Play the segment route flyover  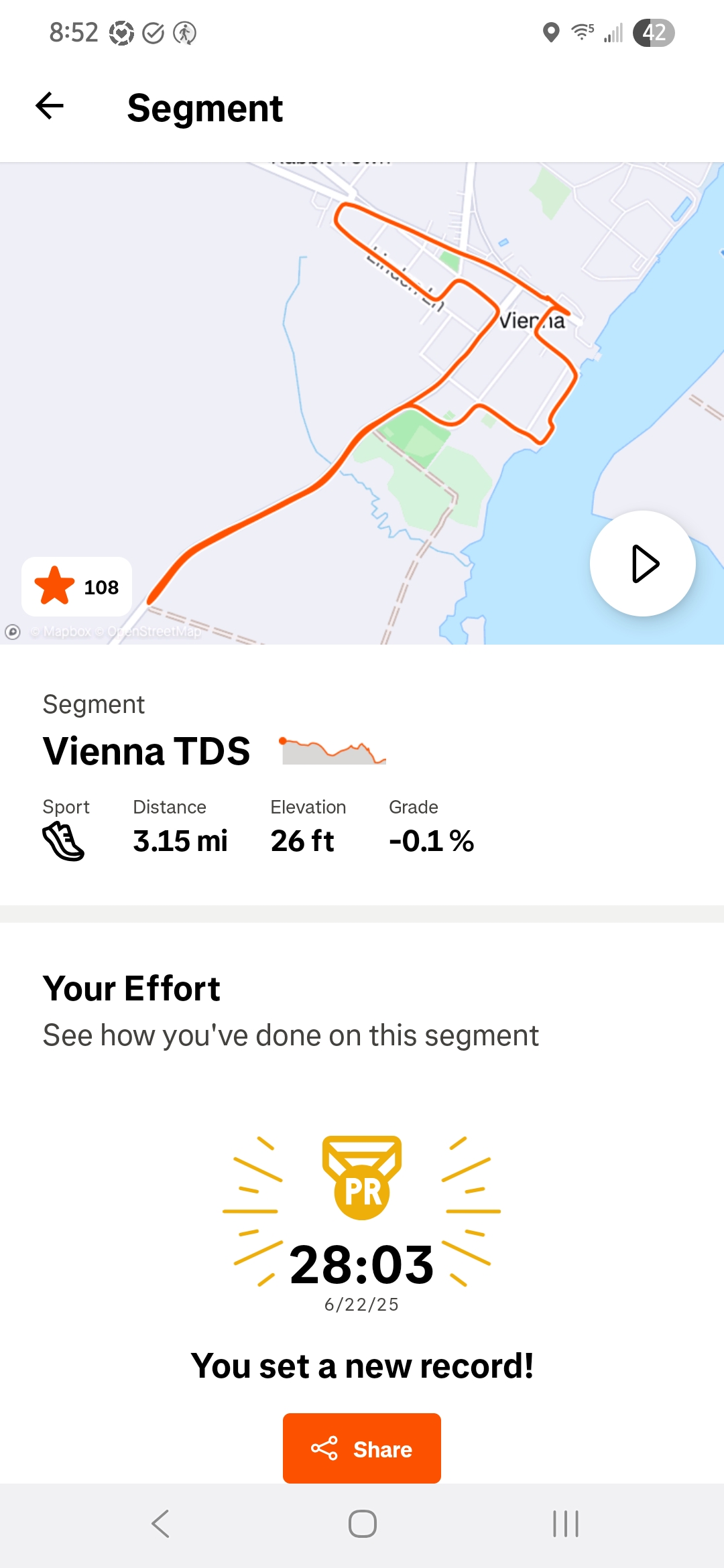(642, 564)
